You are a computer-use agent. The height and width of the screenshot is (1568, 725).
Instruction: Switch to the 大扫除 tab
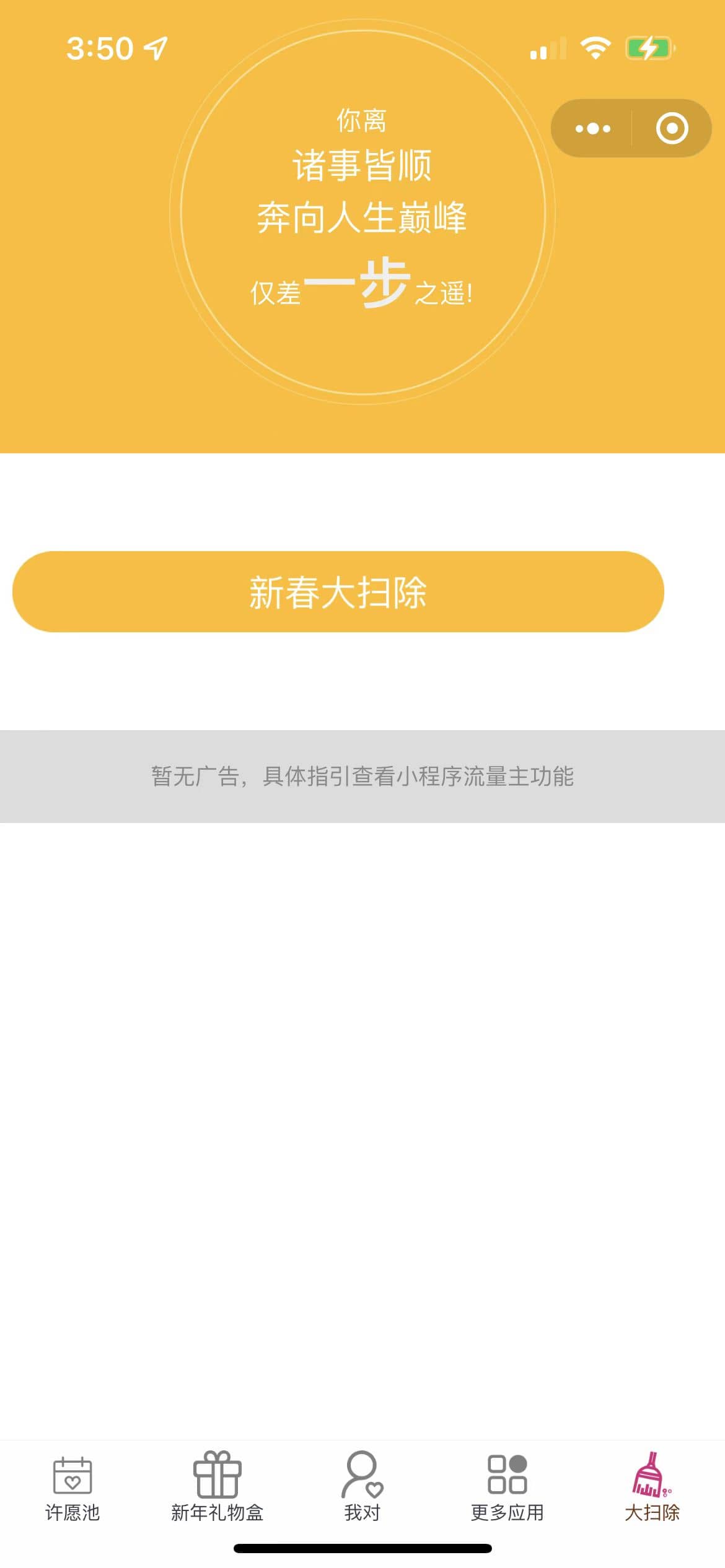[x=652, y=1489]
